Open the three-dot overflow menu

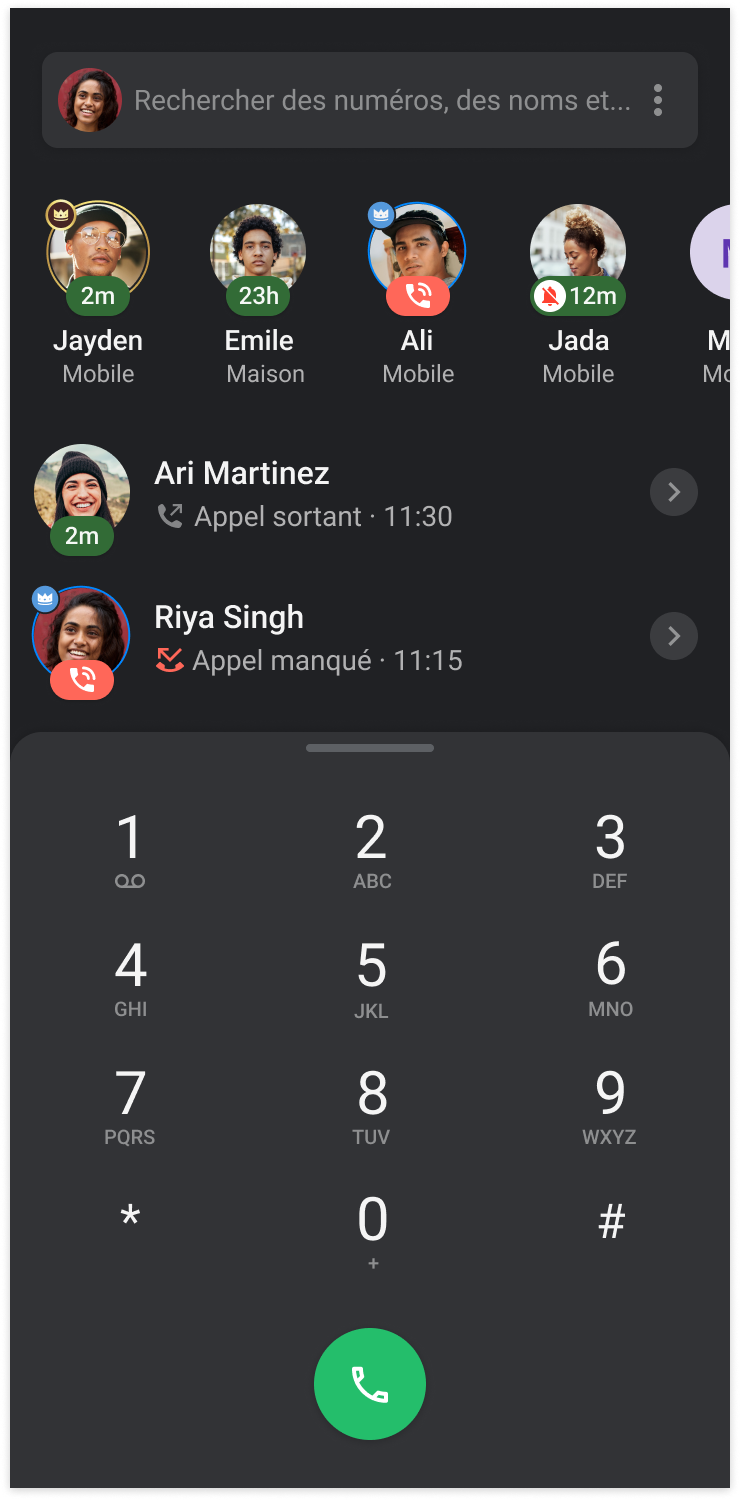pos(658,100)
